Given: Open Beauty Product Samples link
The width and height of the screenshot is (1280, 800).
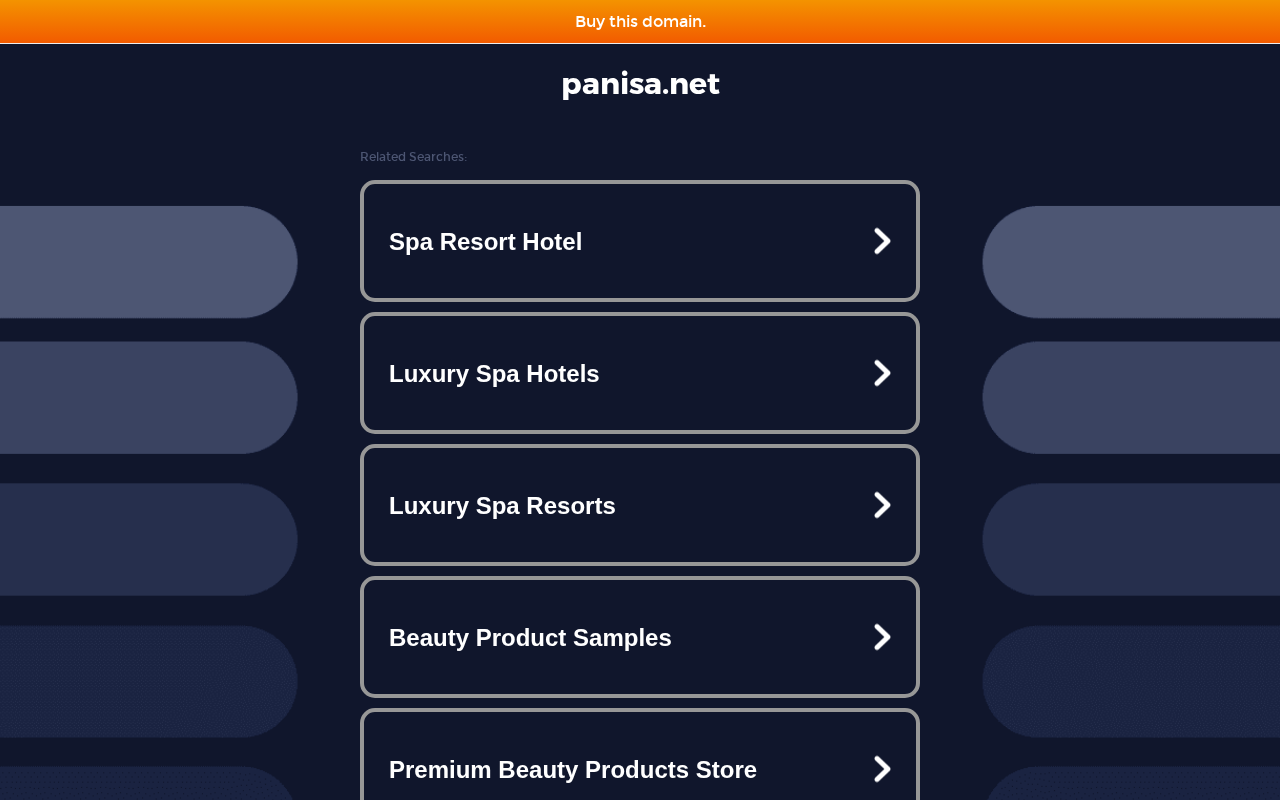Looking at the screenshot, I should click(640, 637).
